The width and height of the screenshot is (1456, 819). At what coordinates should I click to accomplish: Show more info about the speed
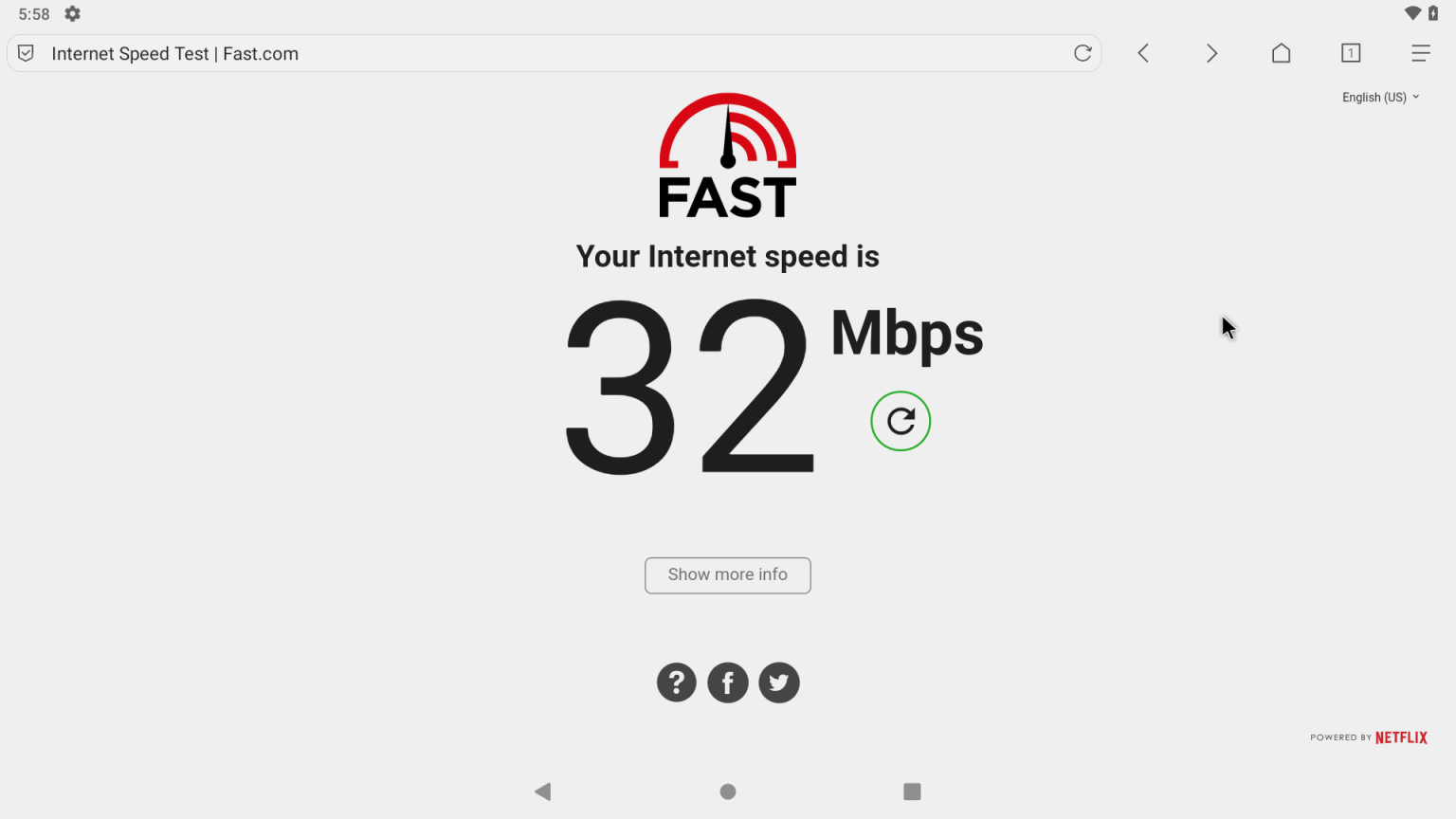(728, 575)
